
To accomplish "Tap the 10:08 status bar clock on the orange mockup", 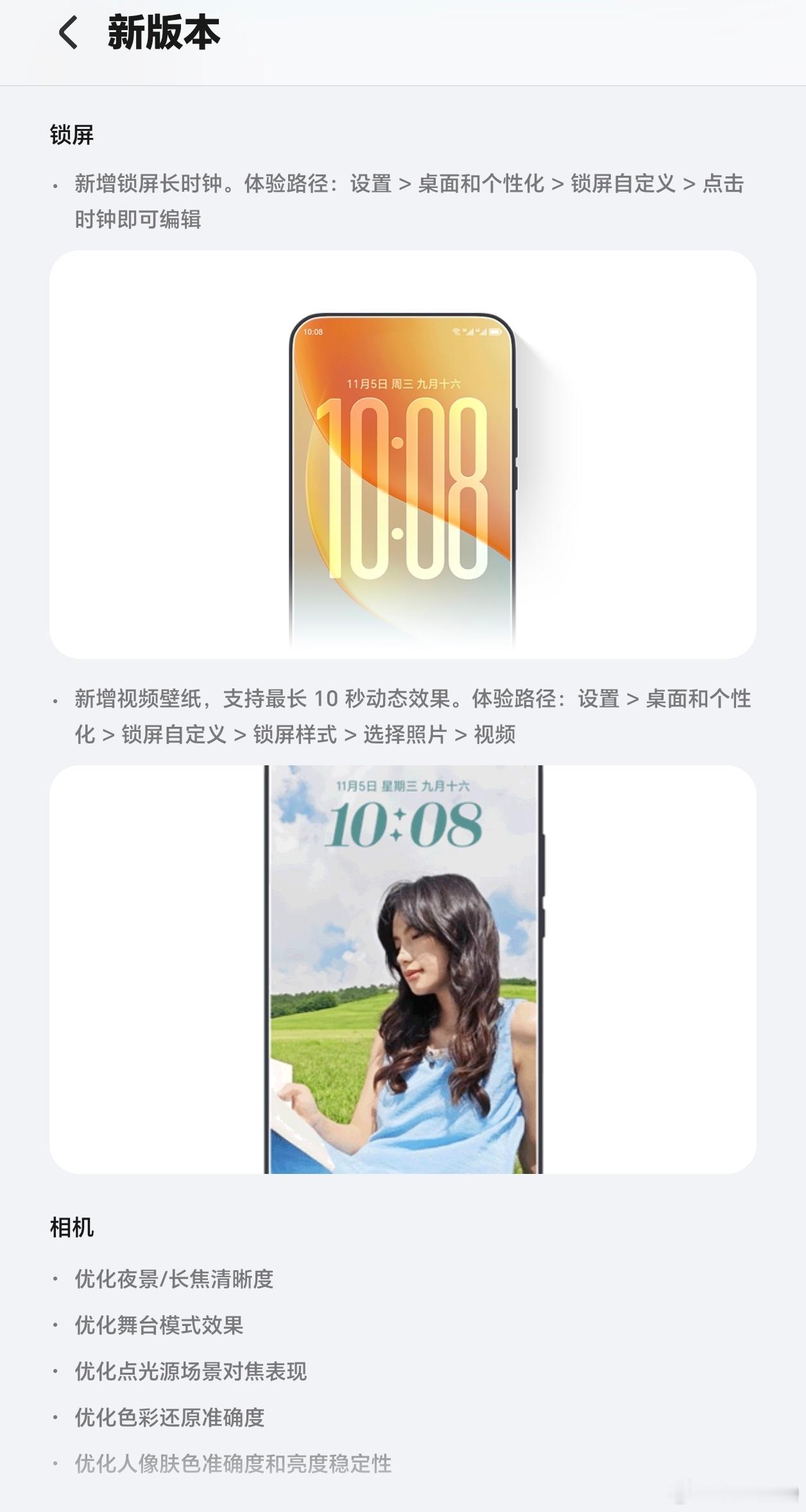I will 313,332.
